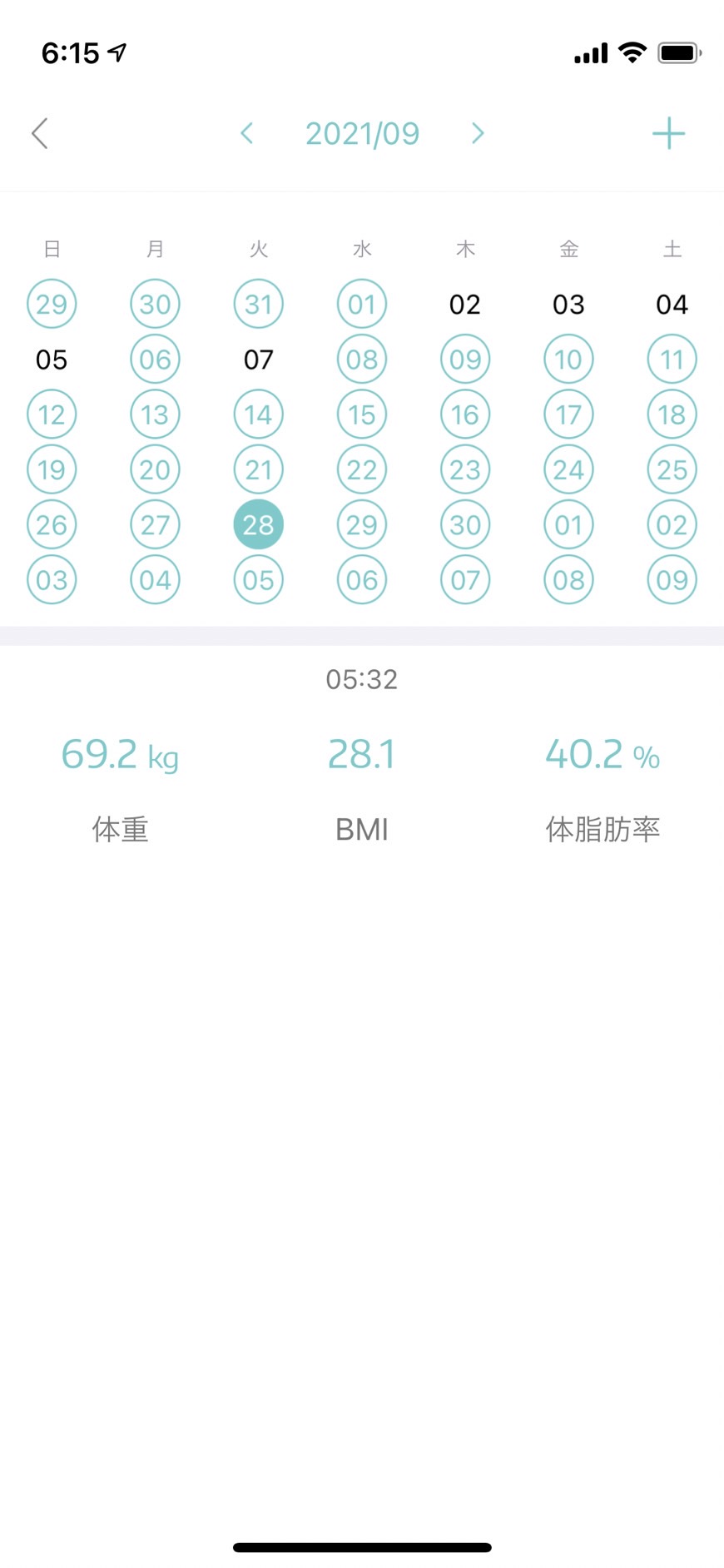Screen dimensions: 724x1568
Task: Select September 16 on the calendar
Action: (x=465, y=414)
